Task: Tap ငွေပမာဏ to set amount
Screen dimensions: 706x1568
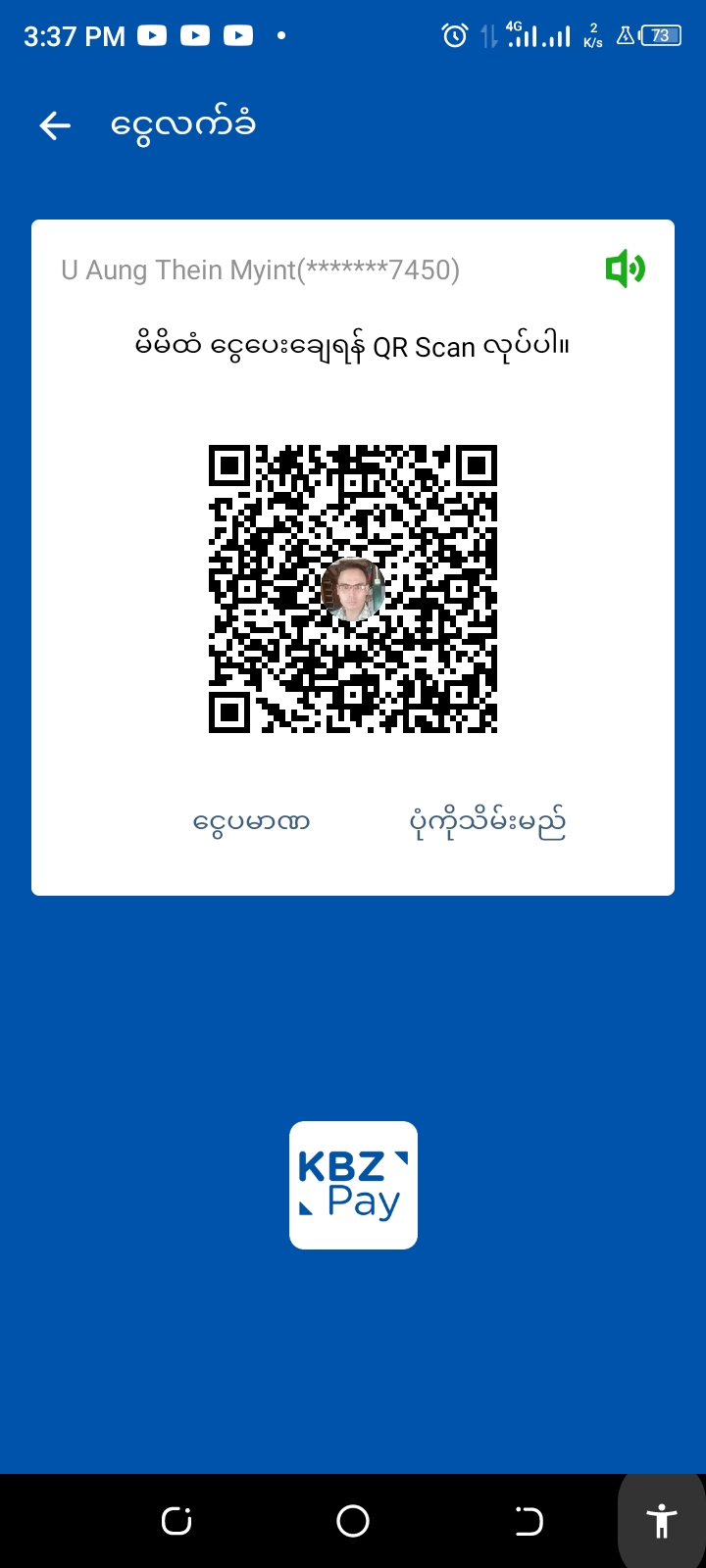Action: click(x=251, y=821)
